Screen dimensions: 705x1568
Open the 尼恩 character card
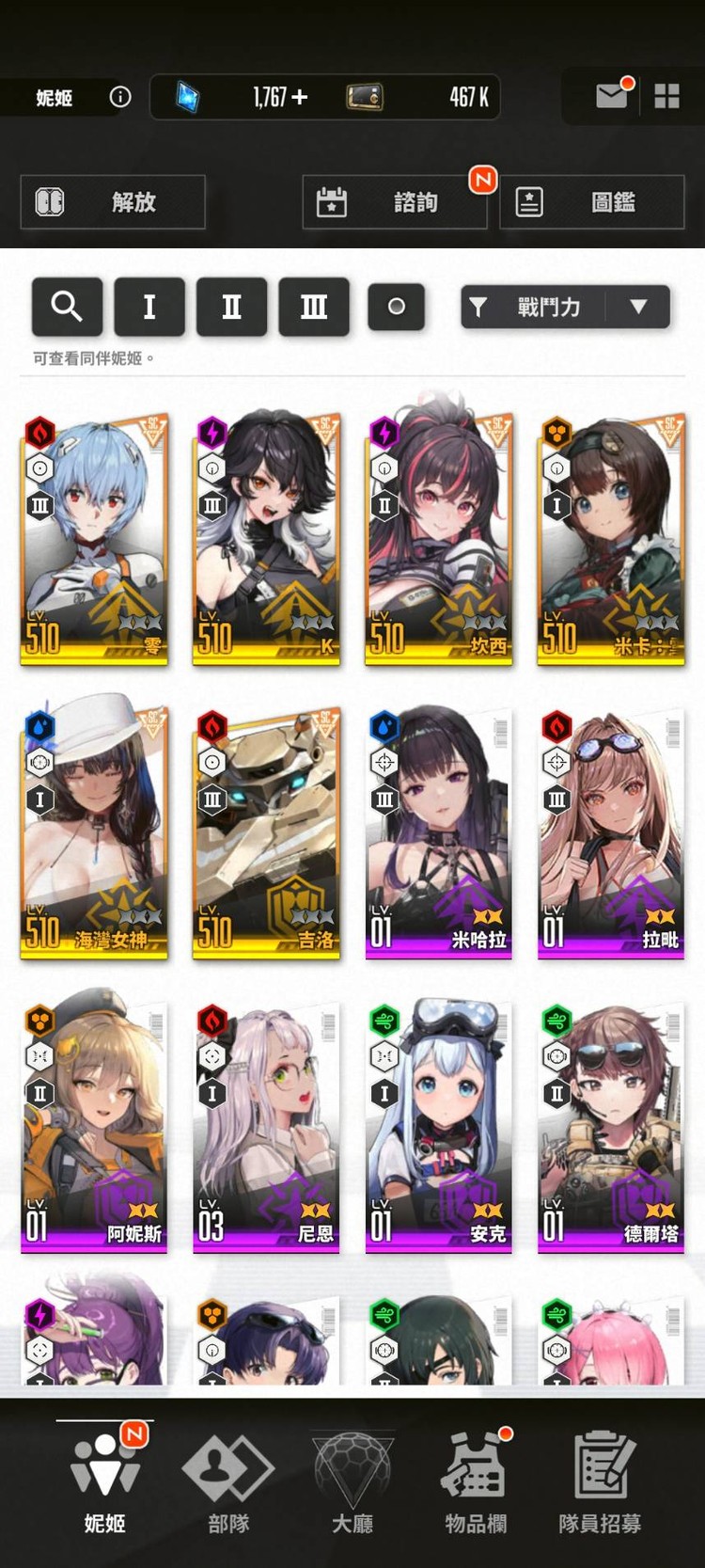(x=266, y=1128)
